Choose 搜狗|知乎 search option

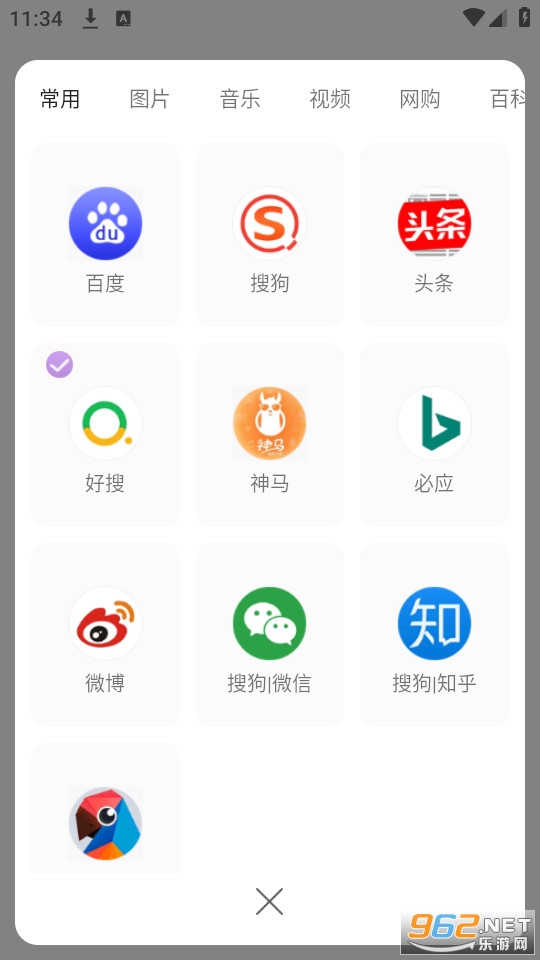point(434,635)
